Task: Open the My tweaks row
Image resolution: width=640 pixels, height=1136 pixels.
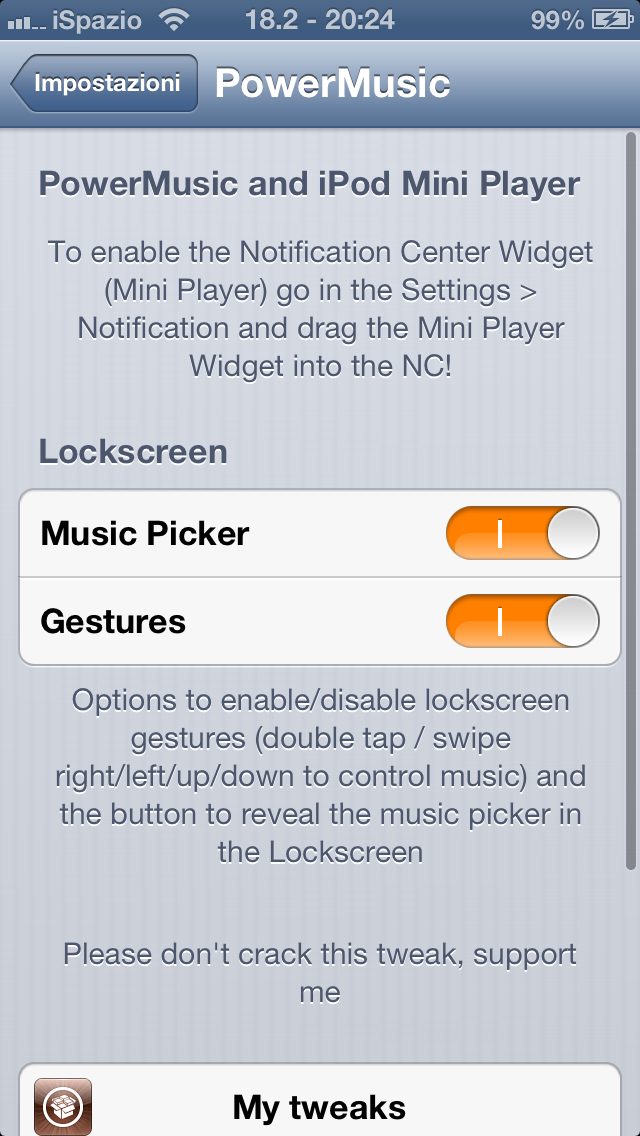Action: pos(320,1107)
